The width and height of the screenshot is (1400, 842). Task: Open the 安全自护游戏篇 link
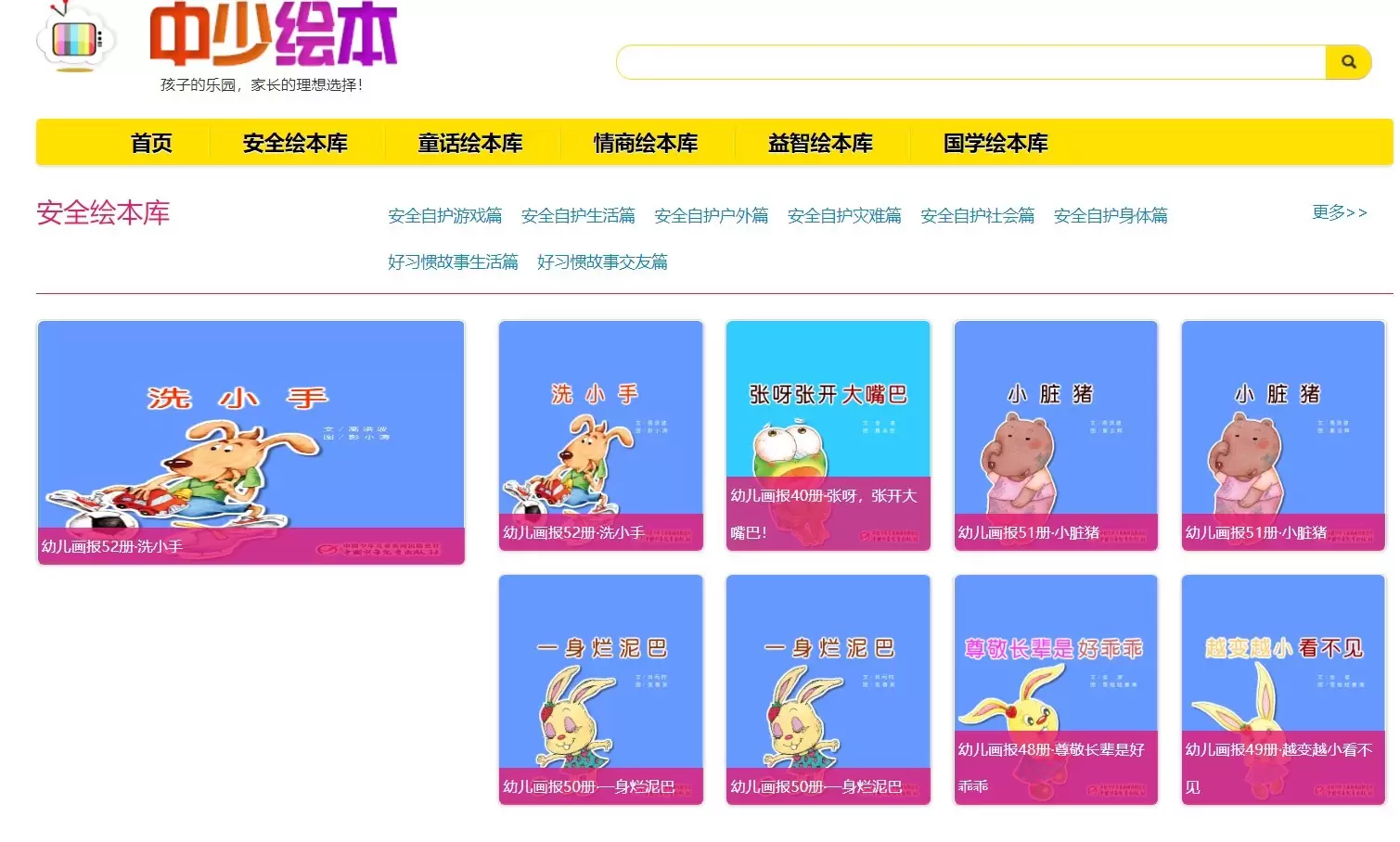444,216
